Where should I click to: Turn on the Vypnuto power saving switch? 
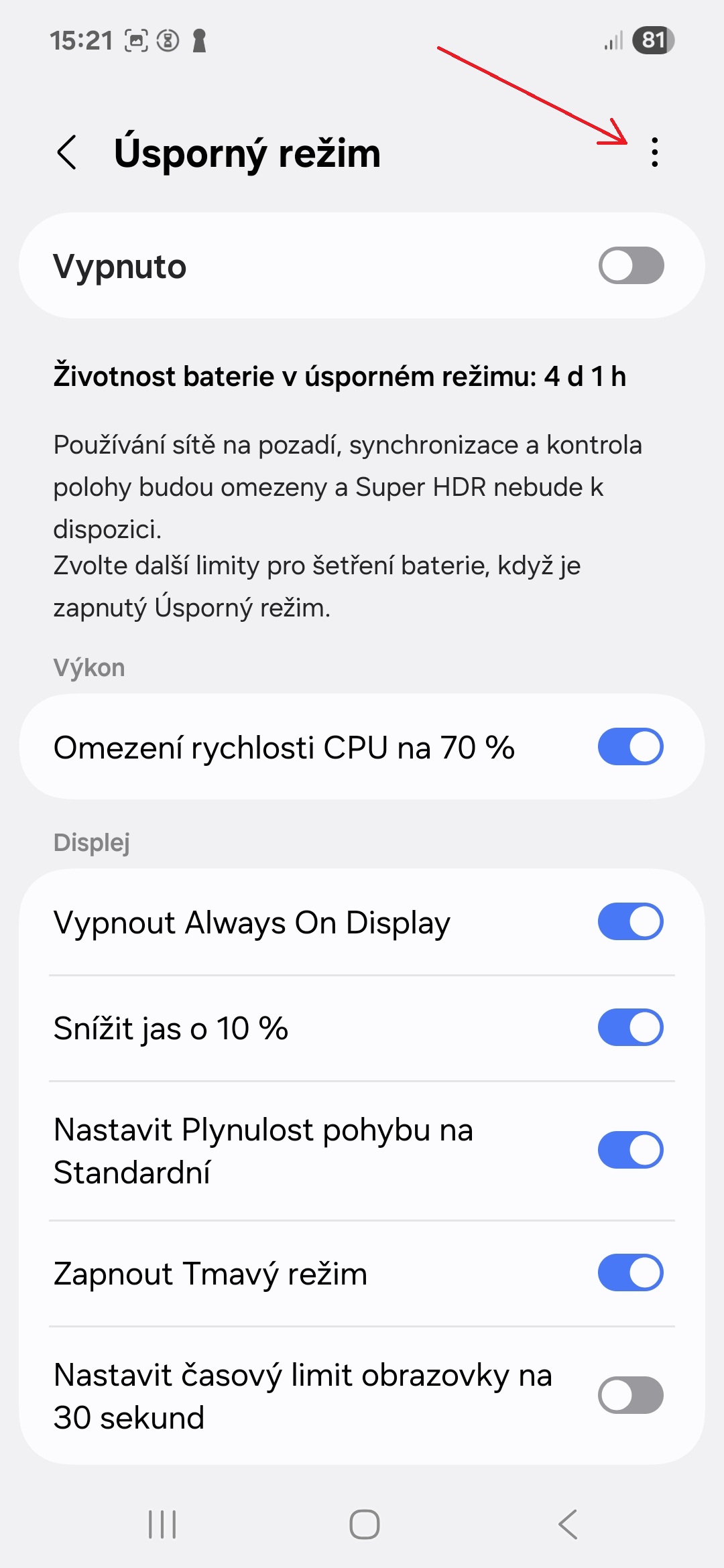tap(631, 265)
